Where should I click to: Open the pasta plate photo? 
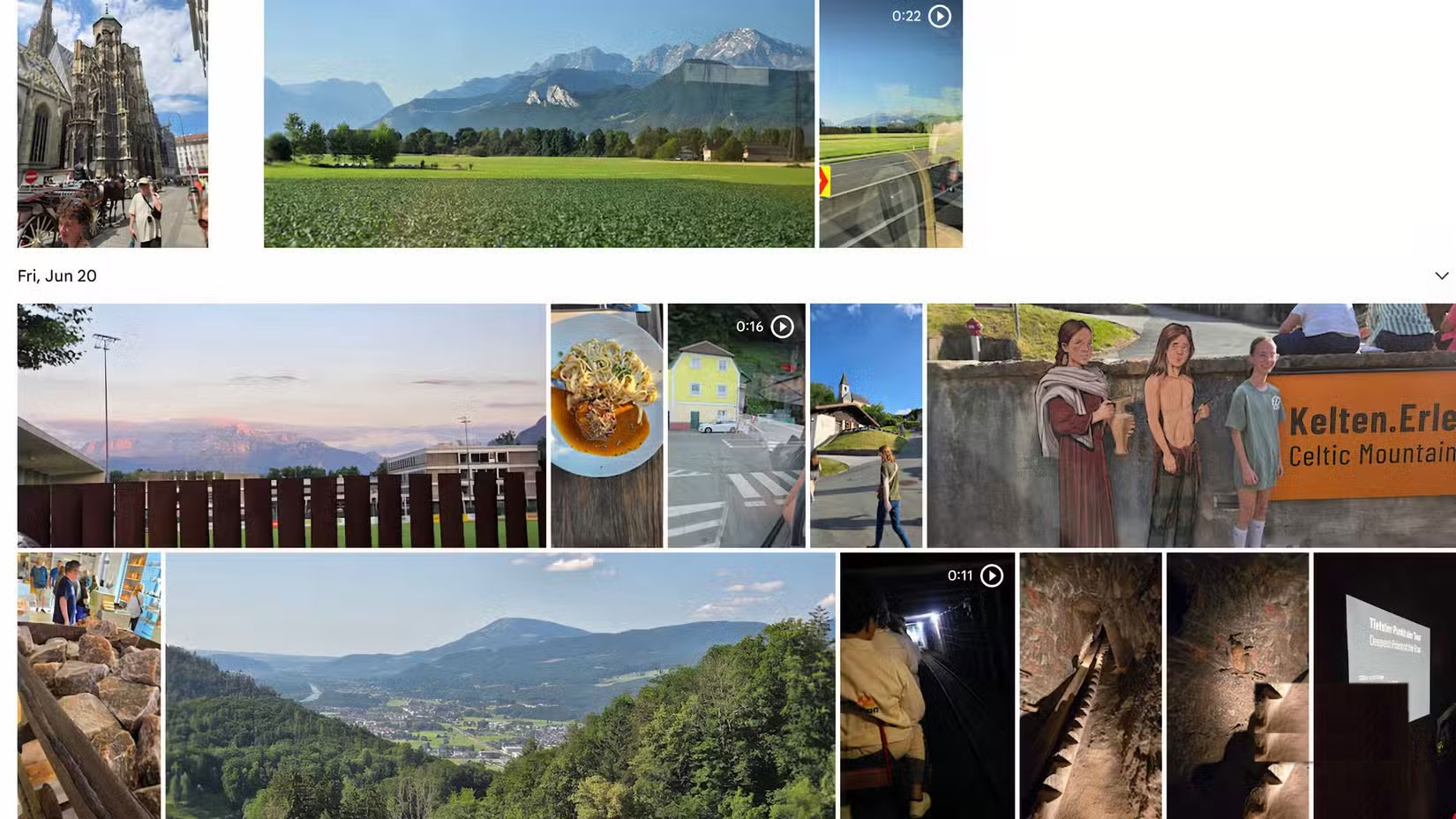(606, 425)
